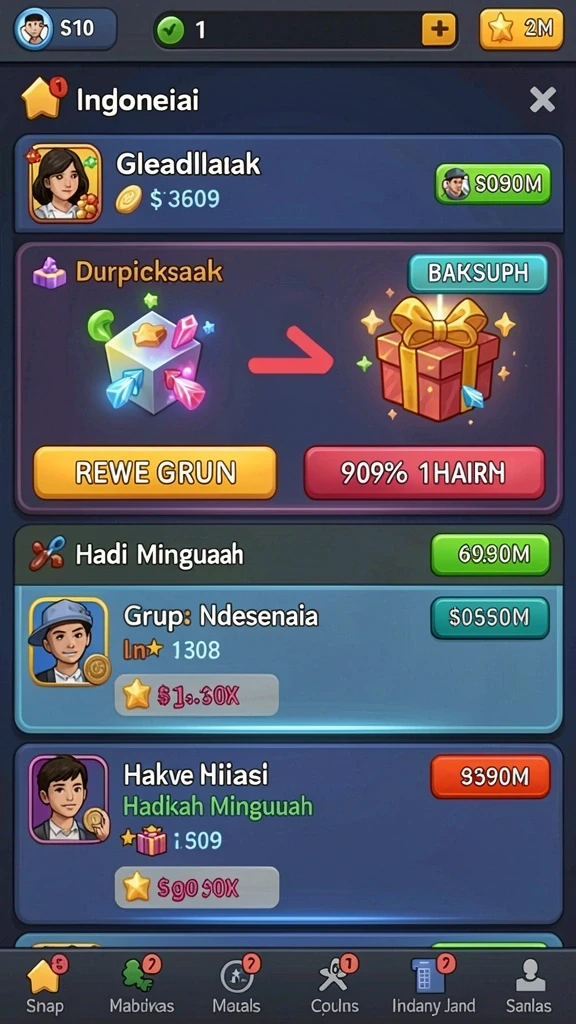The height and width of the screenshot is (1024, 576).
Task: Switch to the Matals tab
Action: click(x=236, y=985)
